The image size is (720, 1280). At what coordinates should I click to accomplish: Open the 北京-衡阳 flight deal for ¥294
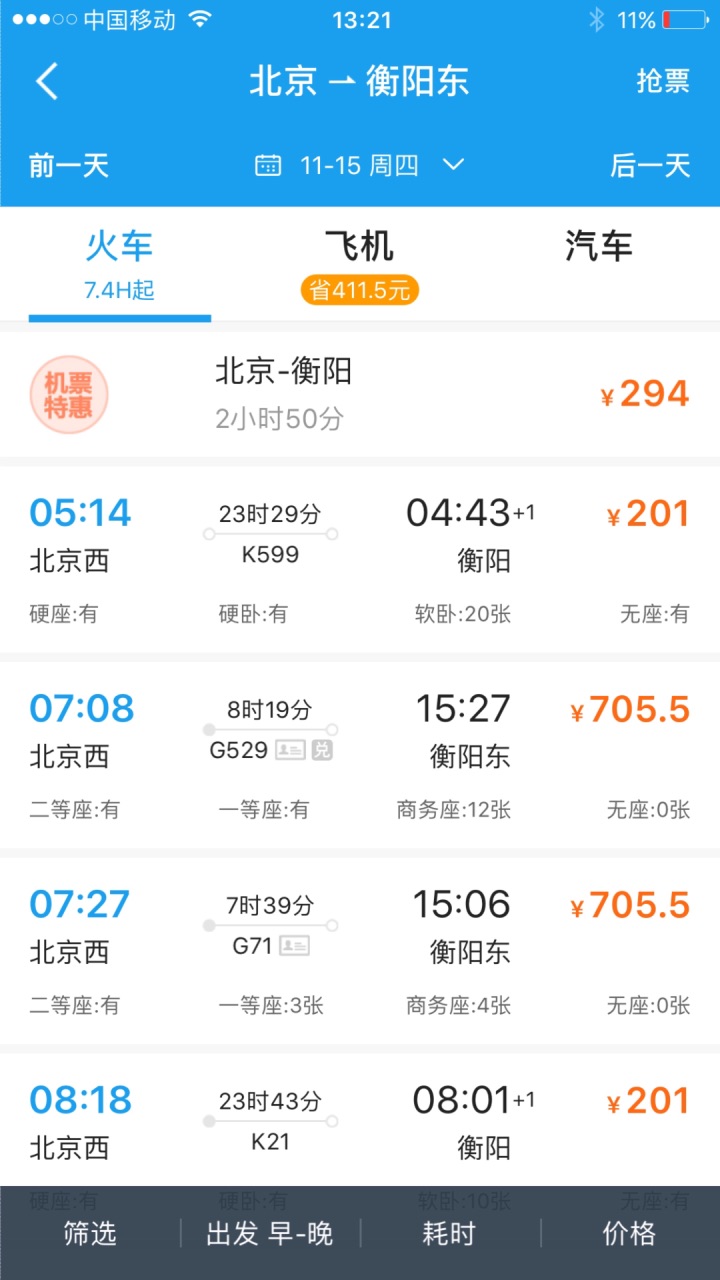[360, 394]
